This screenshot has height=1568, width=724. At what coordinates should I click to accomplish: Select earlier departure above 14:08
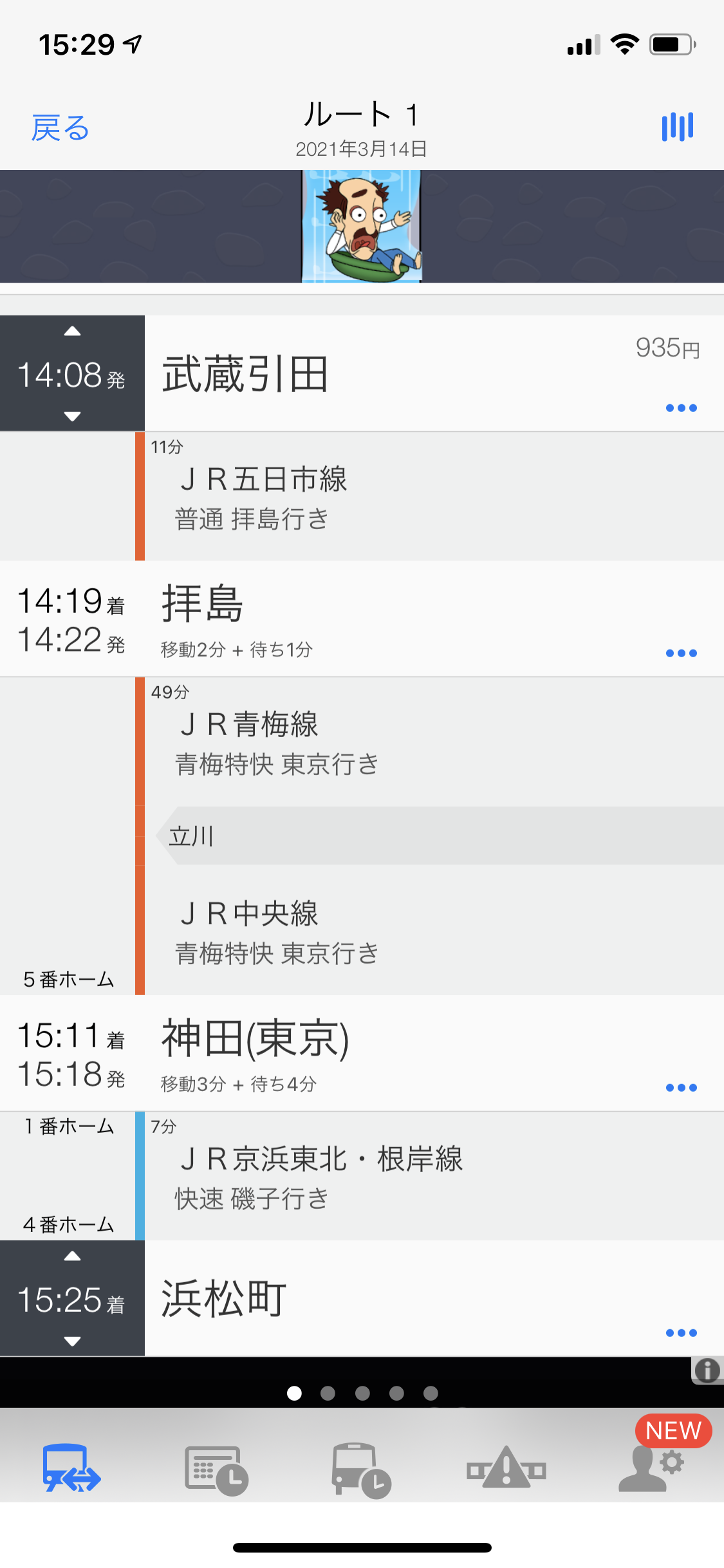point(73,331)
